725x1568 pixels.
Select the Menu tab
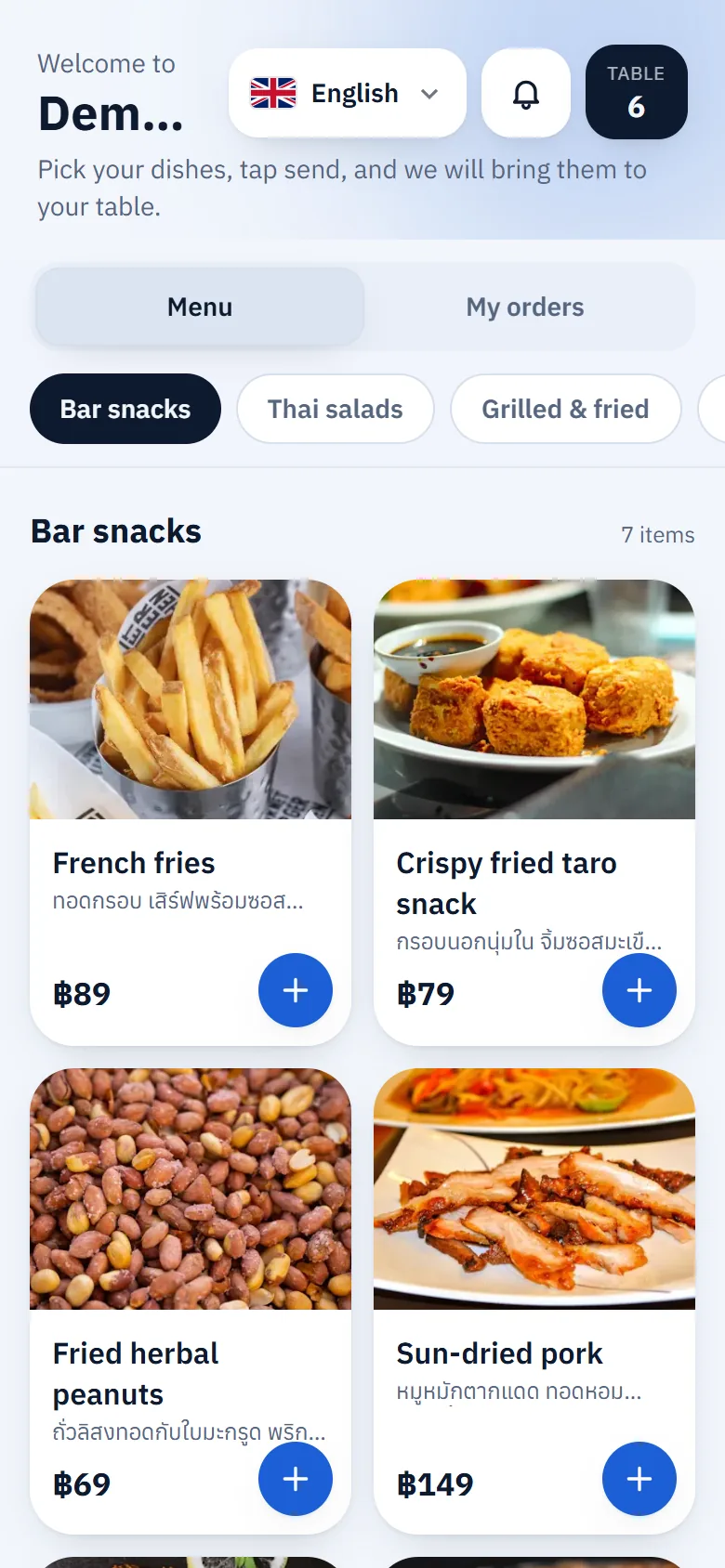[x=200, y=307]
